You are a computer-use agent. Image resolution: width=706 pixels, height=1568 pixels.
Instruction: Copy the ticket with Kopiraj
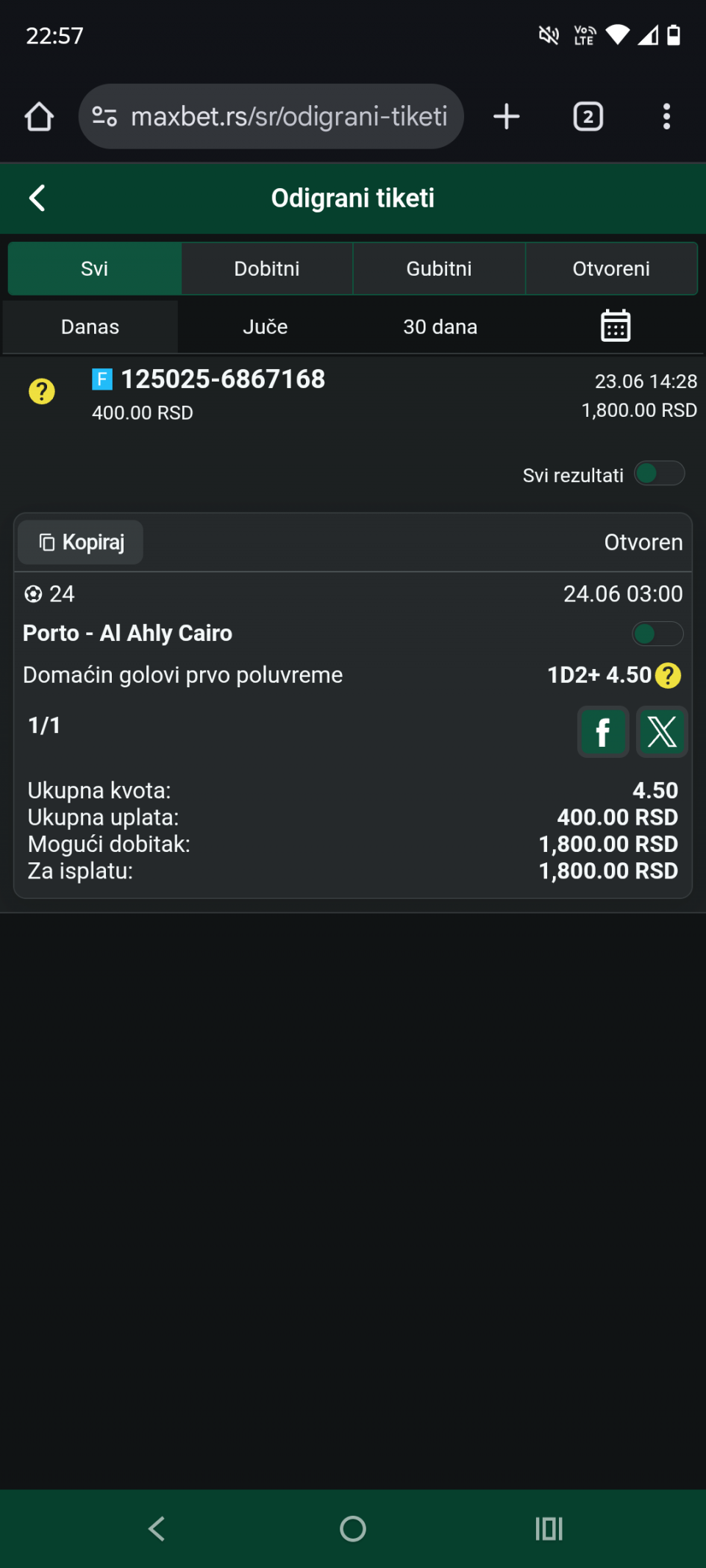[x=81, y=543]
